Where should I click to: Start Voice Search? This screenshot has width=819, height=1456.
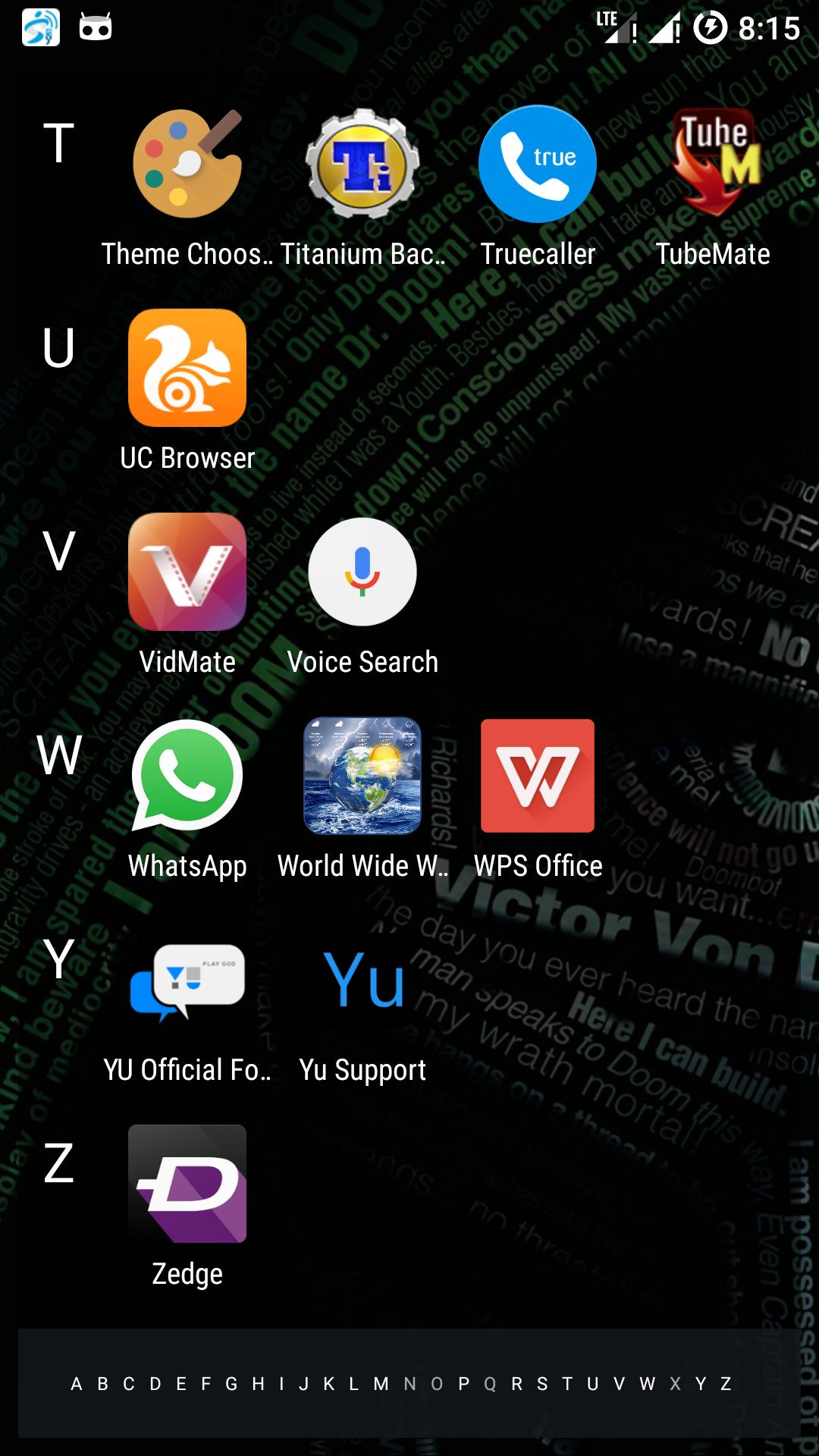point(362,573)
